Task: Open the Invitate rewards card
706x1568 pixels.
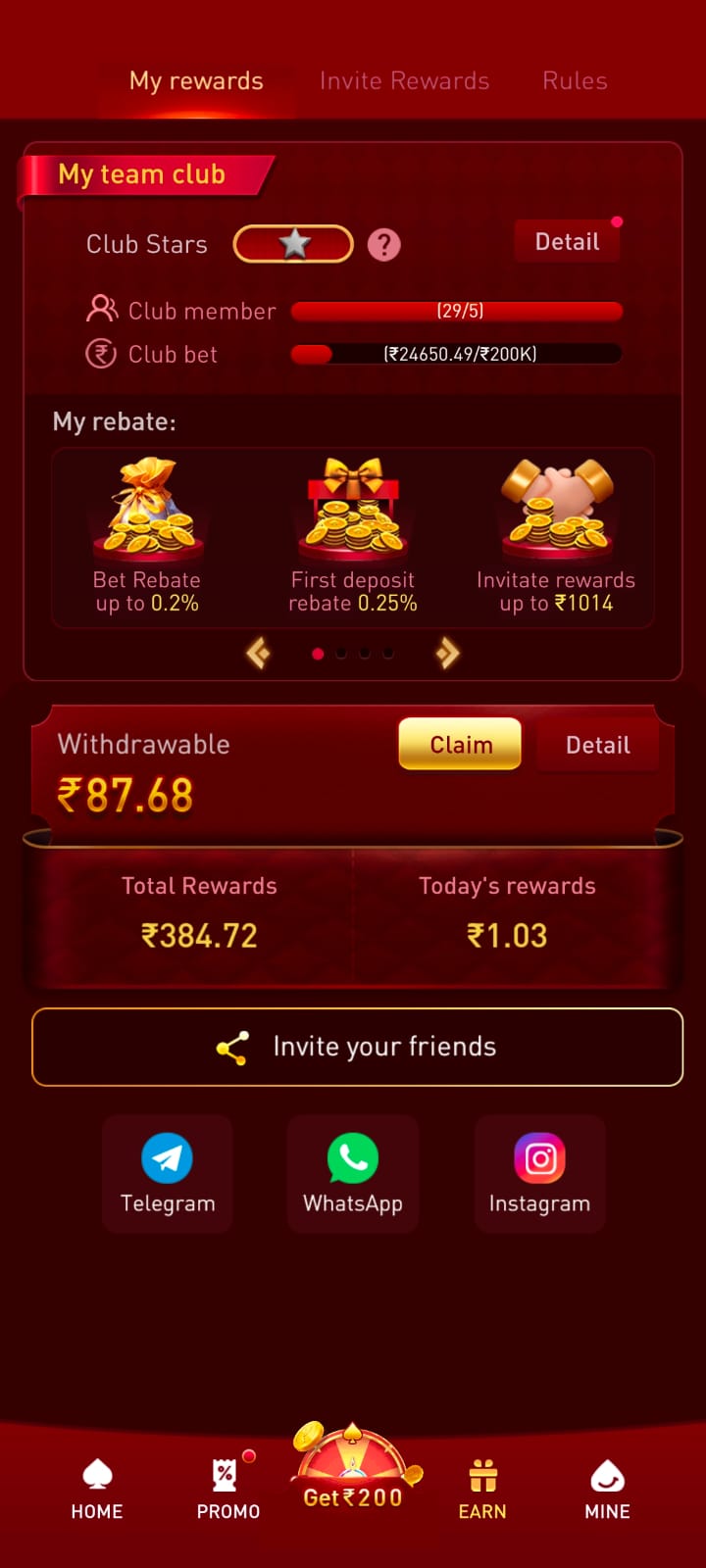Action: tap(556, 537)
